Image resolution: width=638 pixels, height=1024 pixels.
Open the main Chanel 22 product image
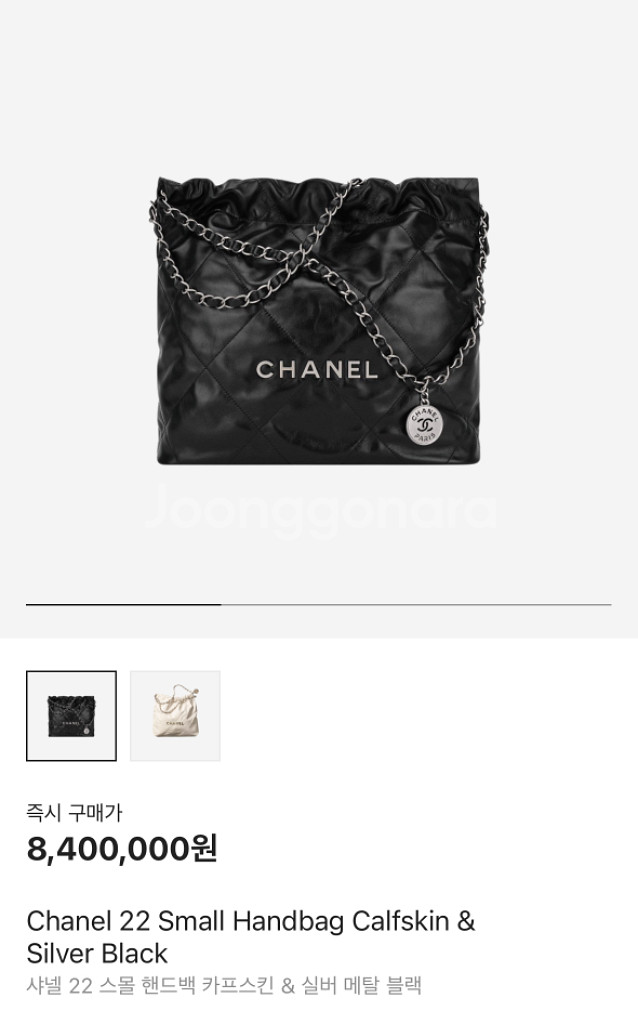point(319,321)
